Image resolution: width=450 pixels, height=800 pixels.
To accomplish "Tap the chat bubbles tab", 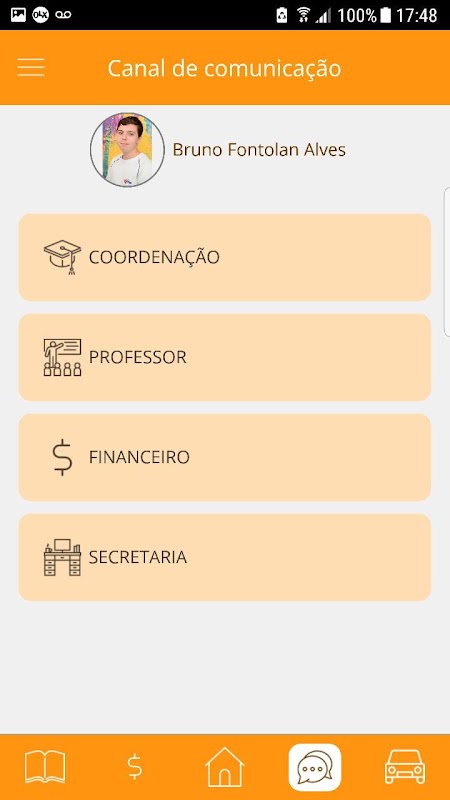I will click(315, 767).
